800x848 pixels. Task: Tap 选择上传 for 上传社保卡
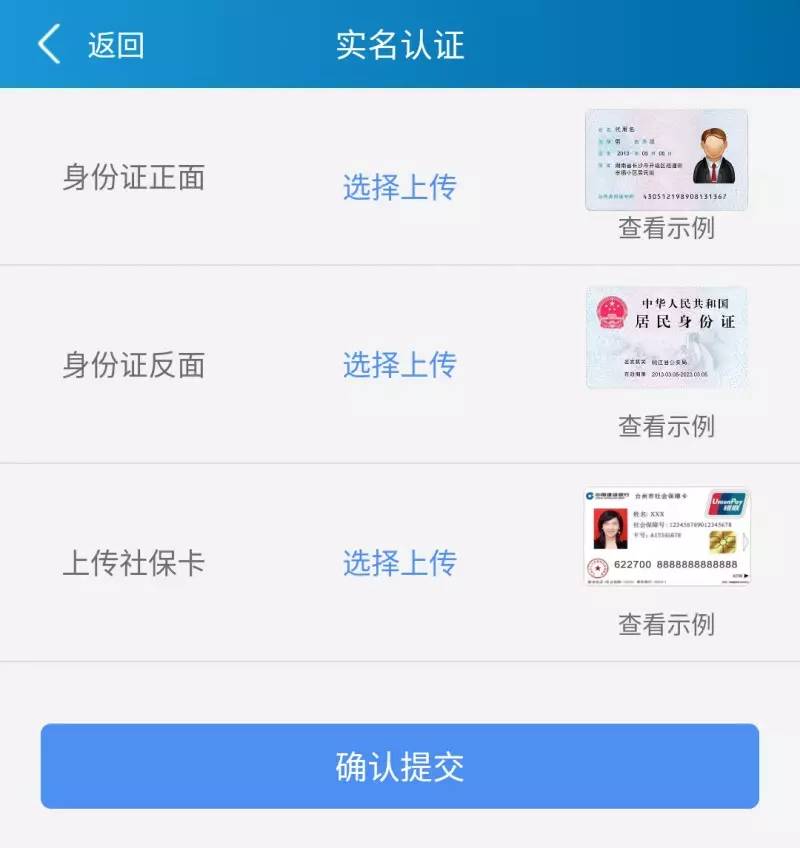point(399,563)
